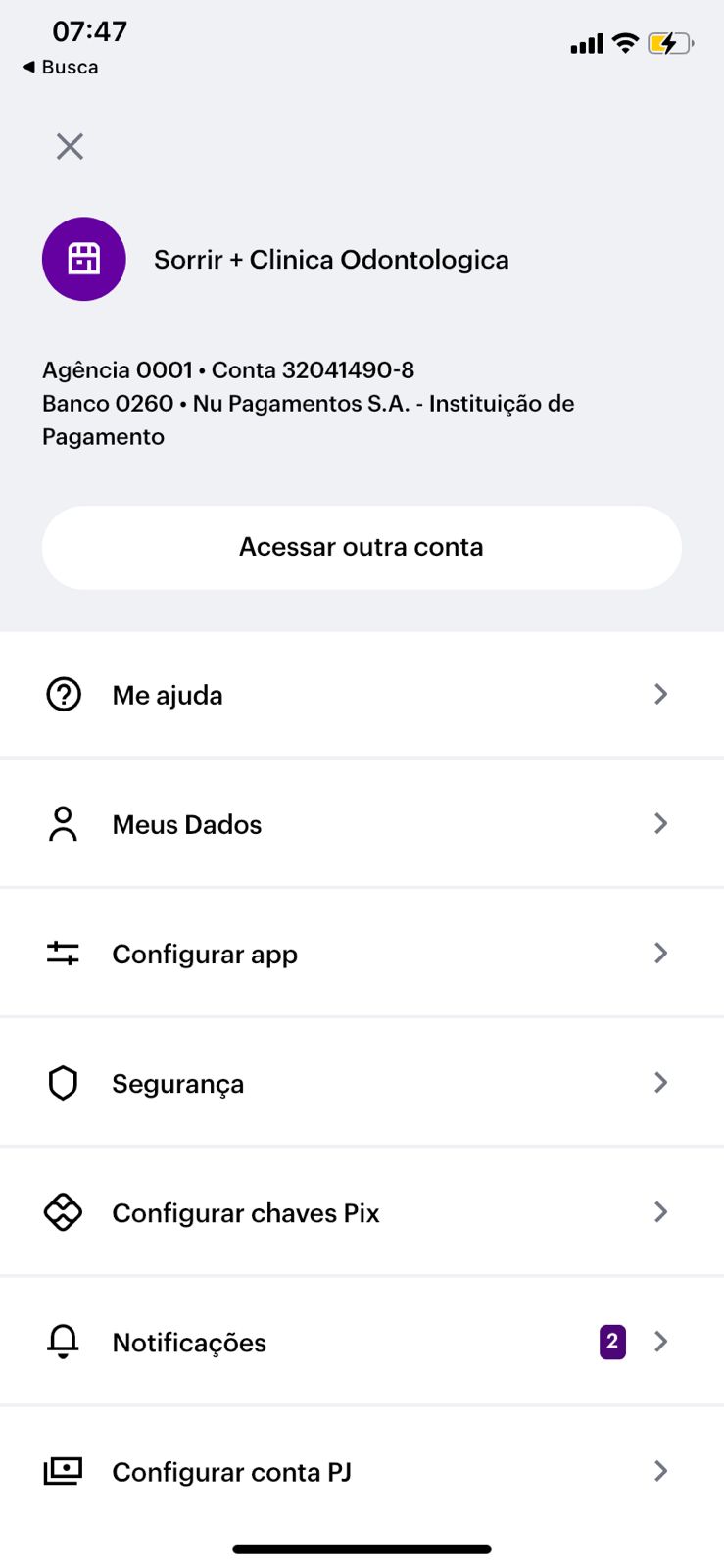
Task: Close the account menu with the X
Action: pos(70,147)
